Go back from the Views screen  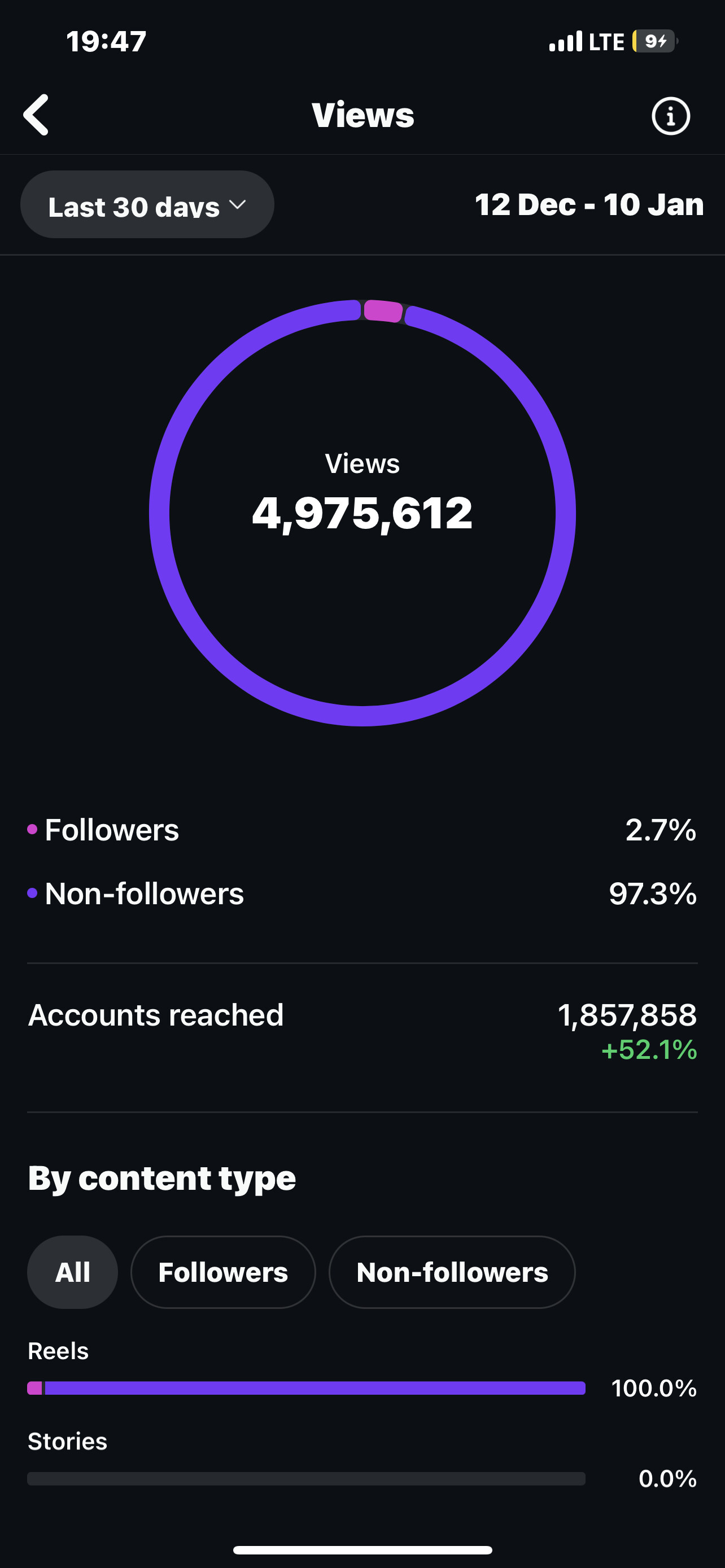tap(37, 115)
